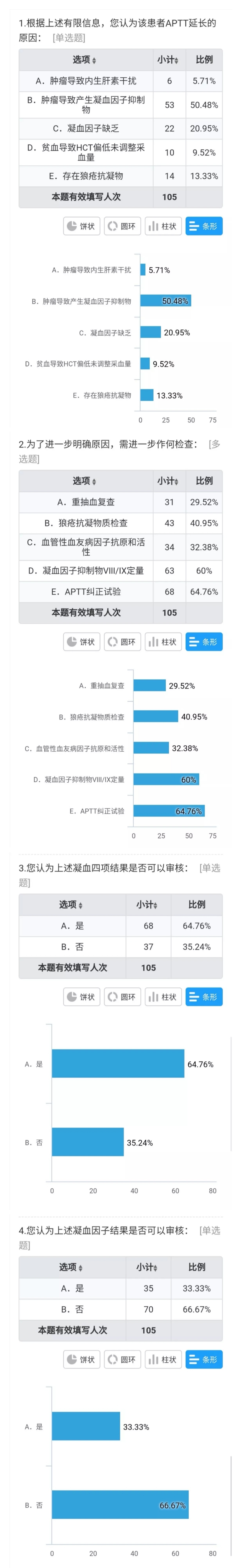Sort question 4 table by 选项
Screen dimensions: 241x1568
tap(71, 1267)
